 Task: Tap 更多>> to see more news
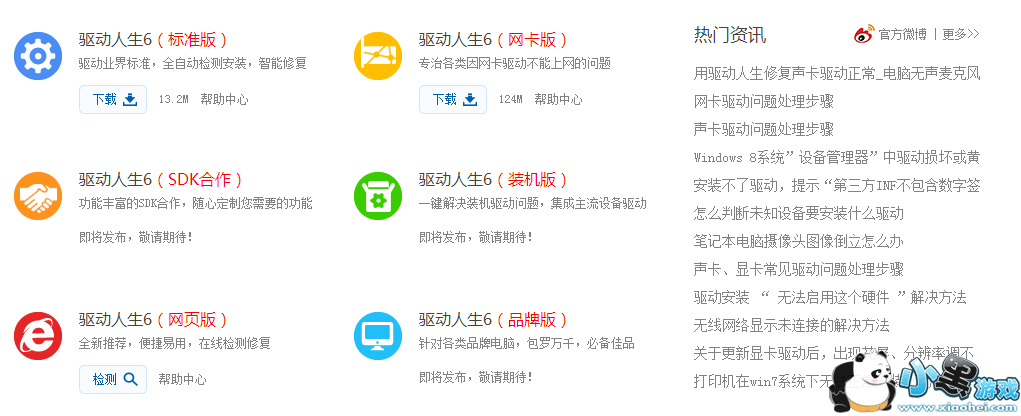click(960, 35)
